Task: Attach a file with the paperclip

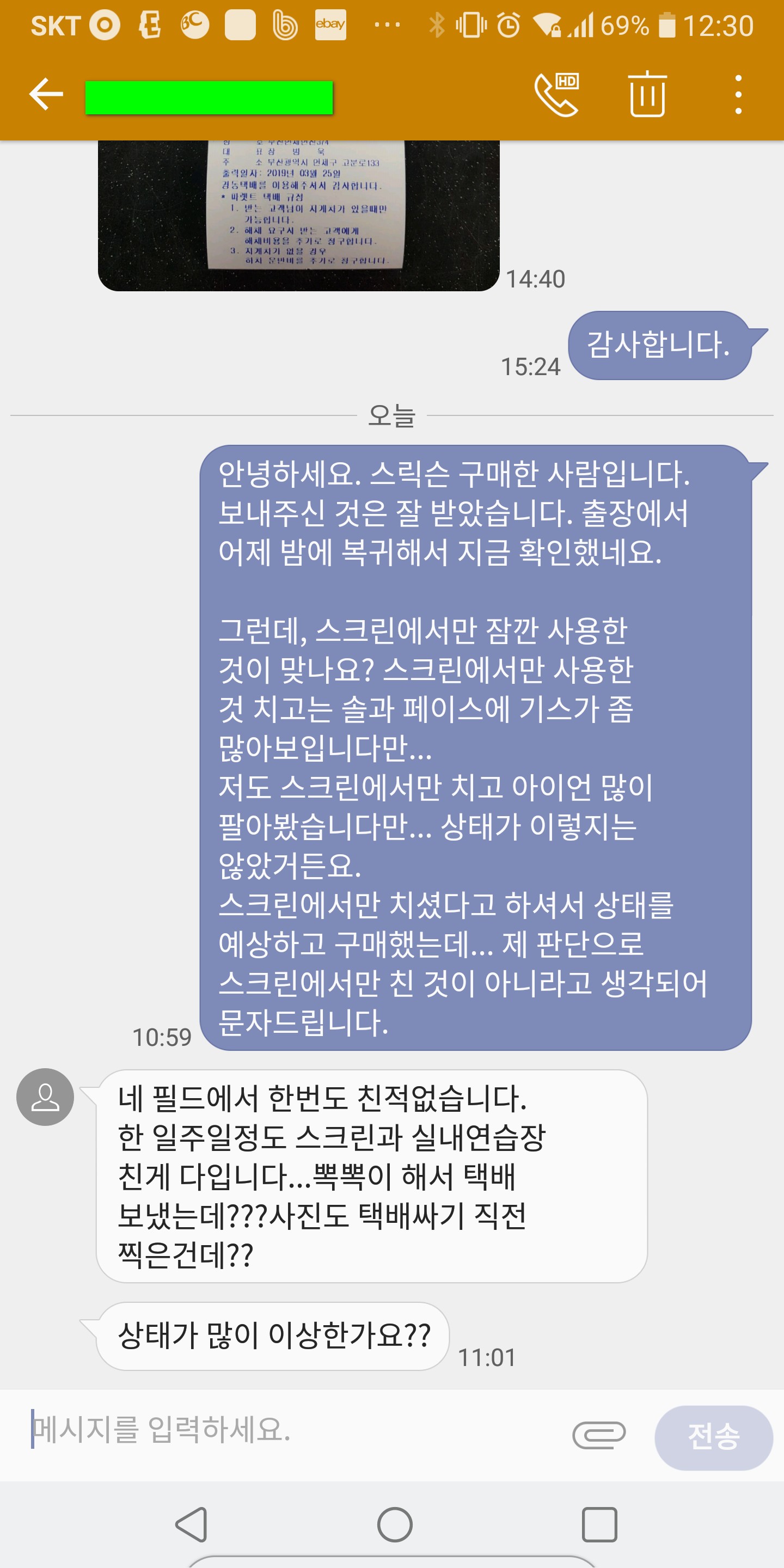Action: tap(599, 1435)
